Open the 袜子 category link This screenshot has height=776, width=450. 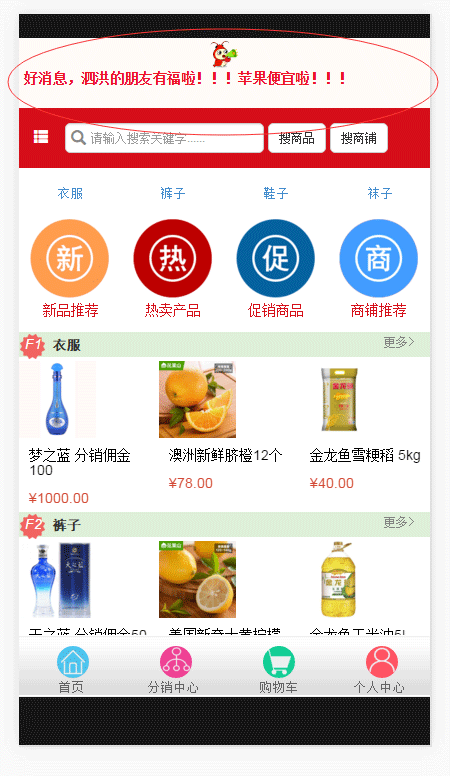[x=379, y=193]
